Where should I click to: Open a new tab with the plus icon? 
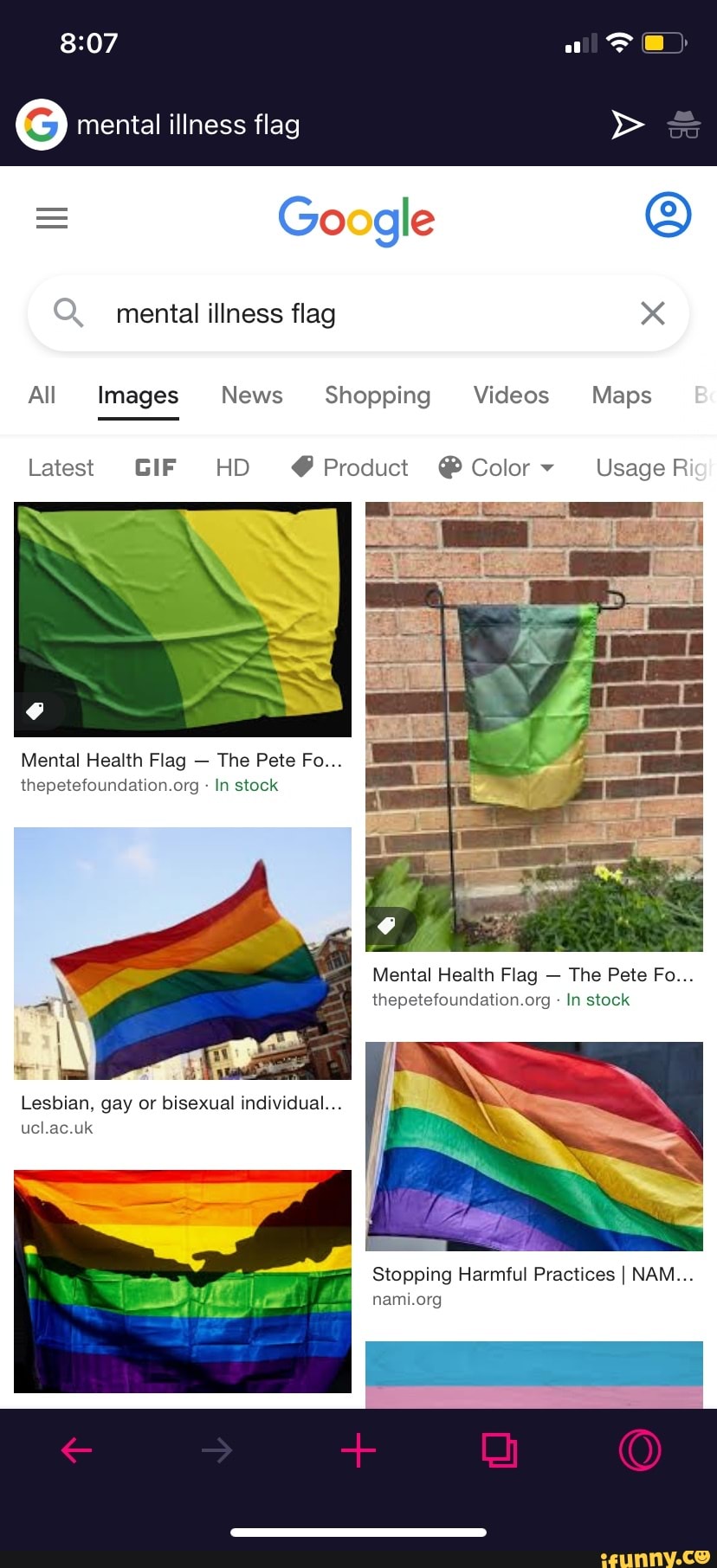click(x=358, y=1450)
